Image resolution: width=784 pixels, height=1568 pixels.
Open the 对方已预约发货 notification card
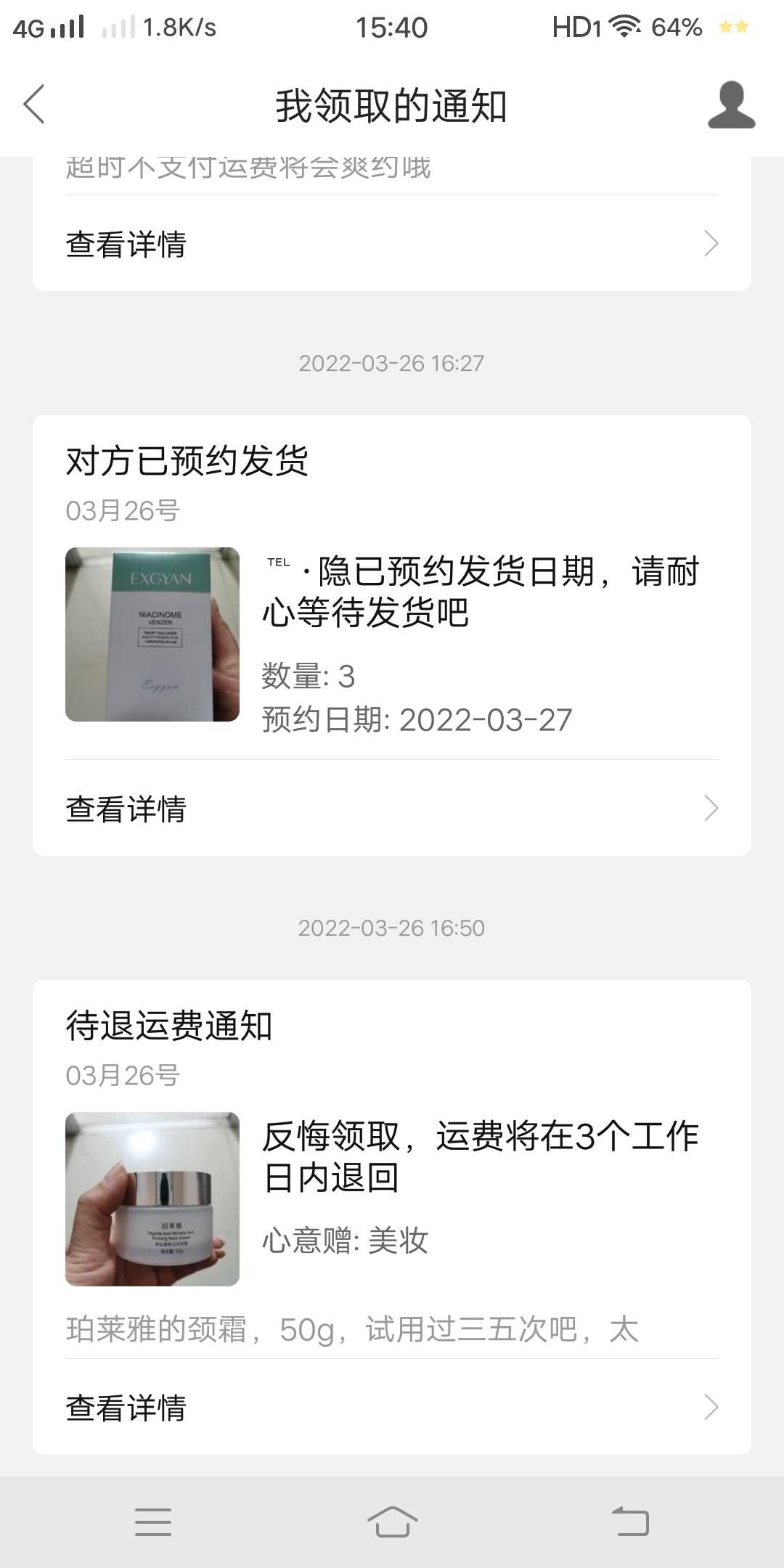pos(392,635)
